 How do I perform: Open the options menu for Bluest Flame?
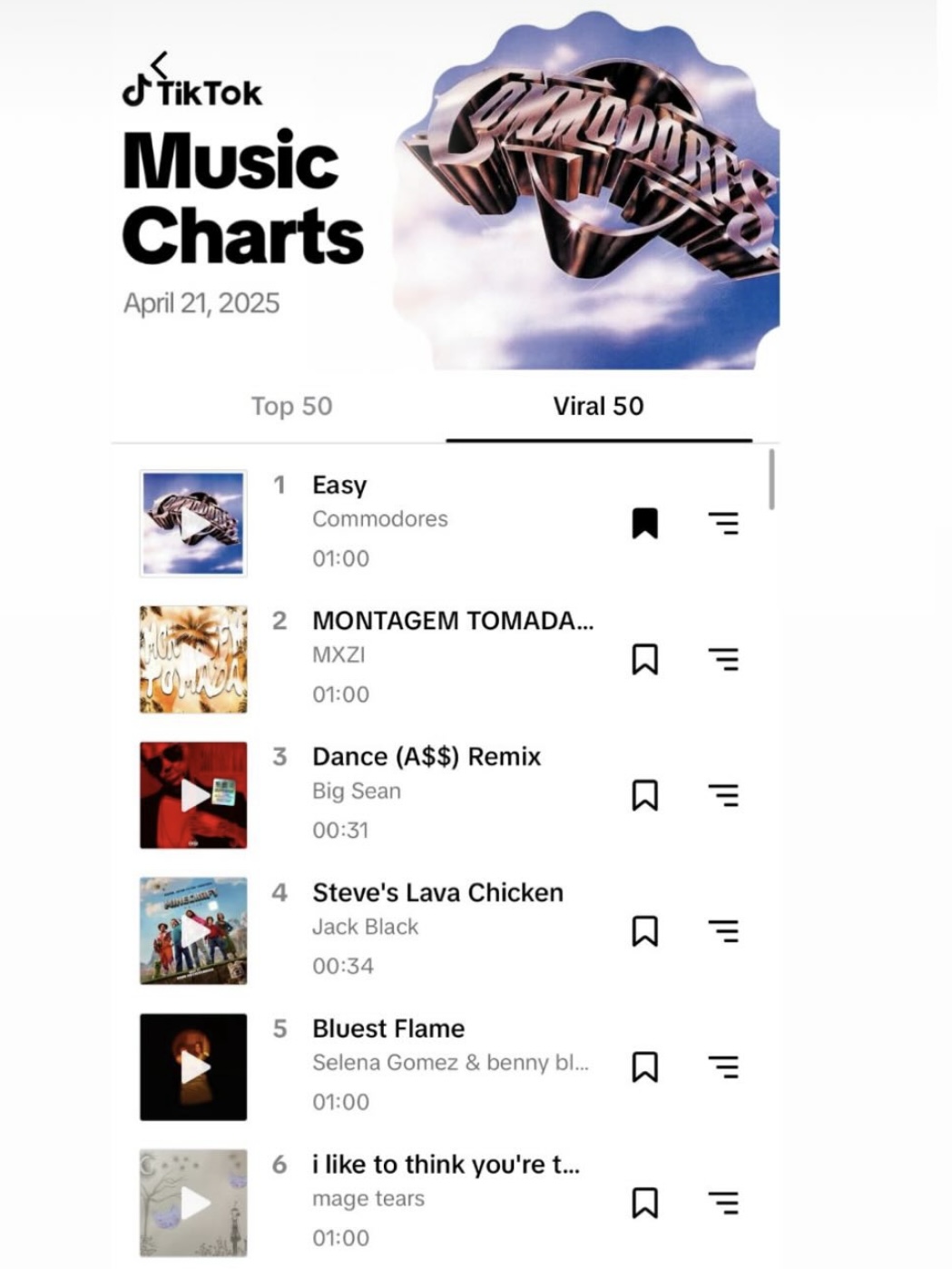723,1067
